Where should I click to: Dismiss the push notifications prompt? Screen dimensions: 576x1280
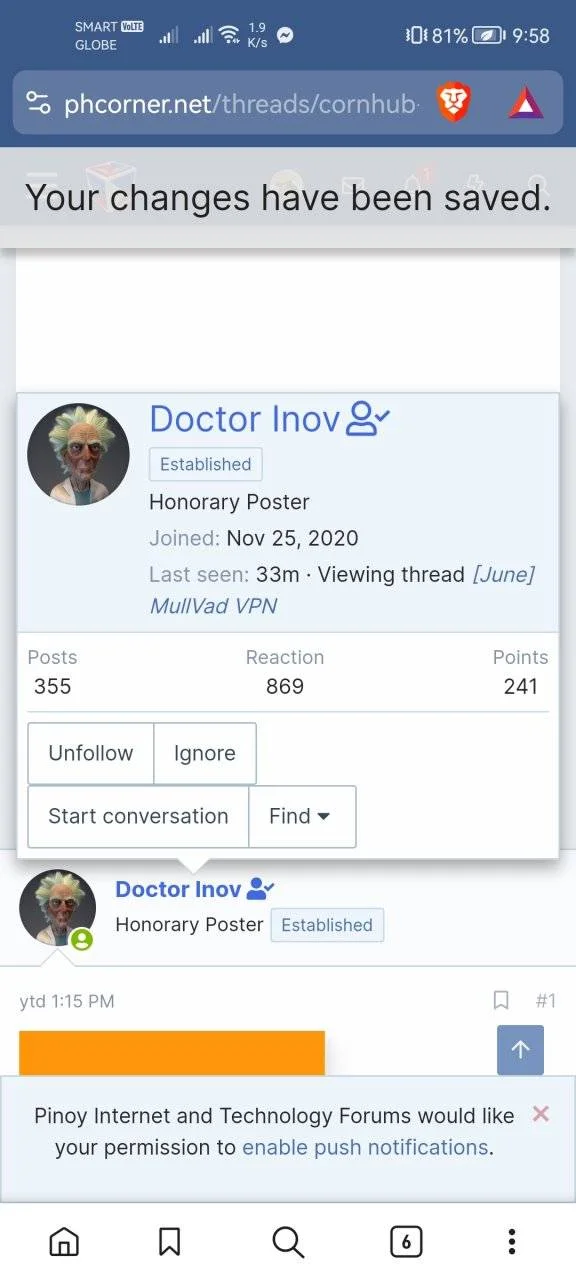541,1113
